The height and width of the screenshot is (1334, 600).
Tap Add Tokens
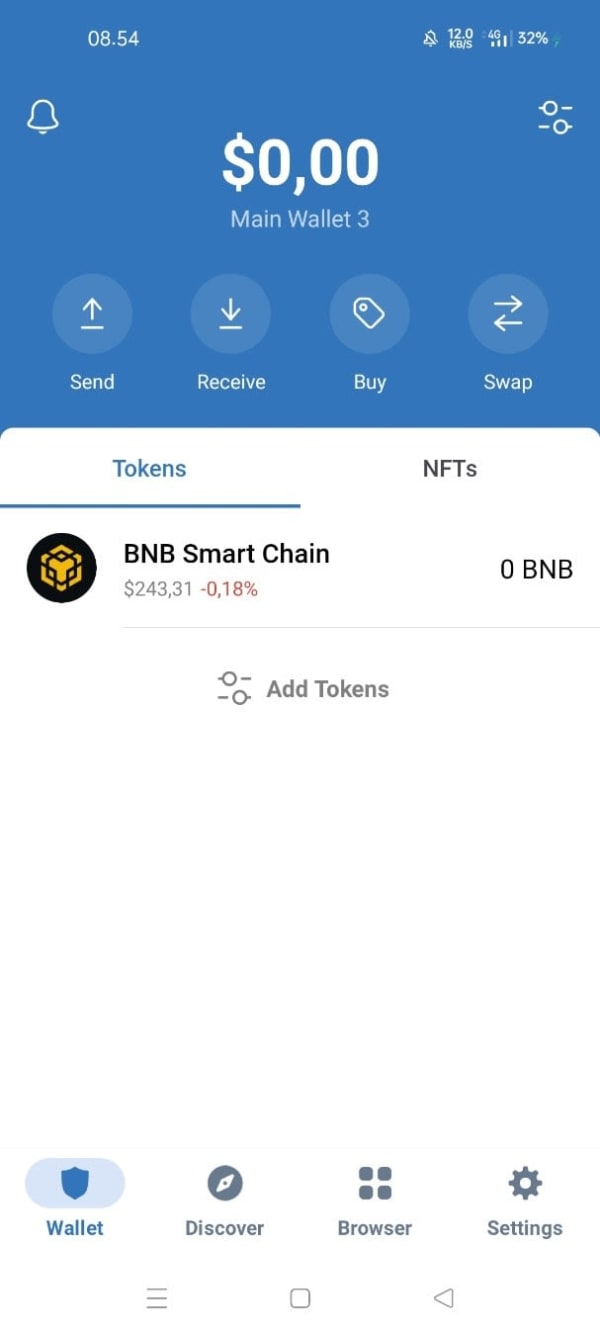303,688
